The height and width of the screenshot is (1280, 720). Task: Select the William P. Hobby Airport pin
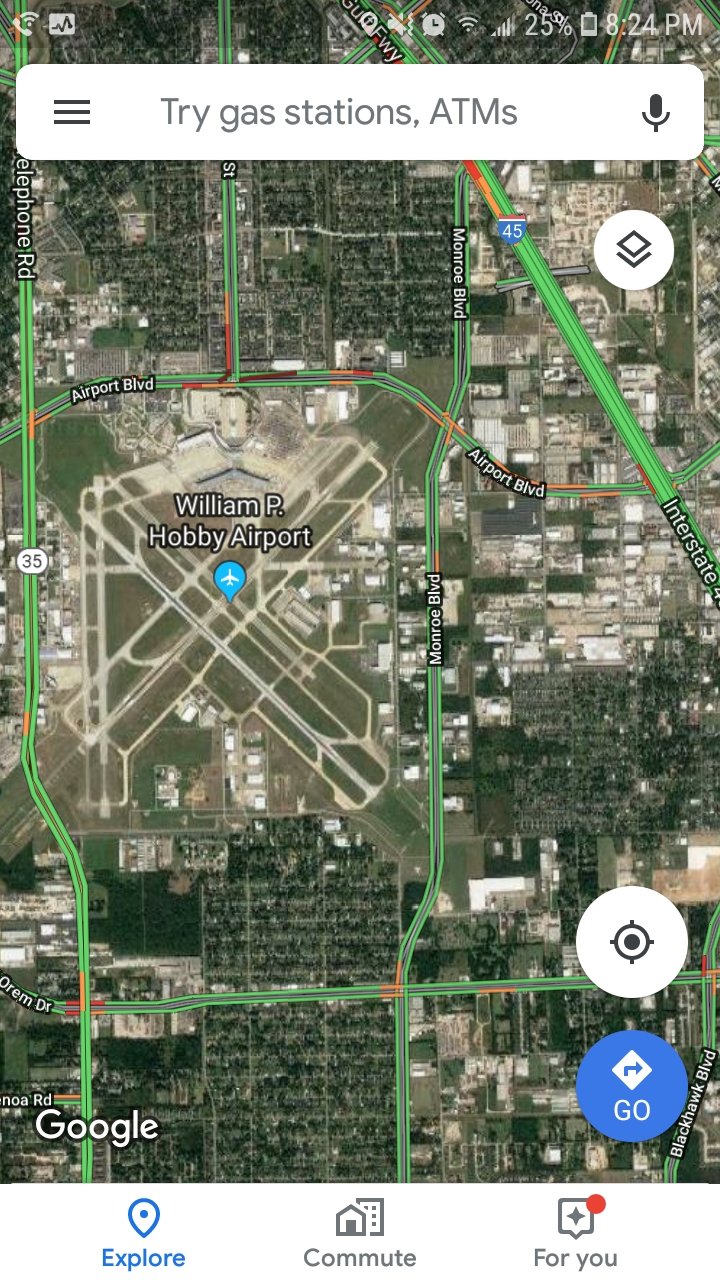[231, 580]
